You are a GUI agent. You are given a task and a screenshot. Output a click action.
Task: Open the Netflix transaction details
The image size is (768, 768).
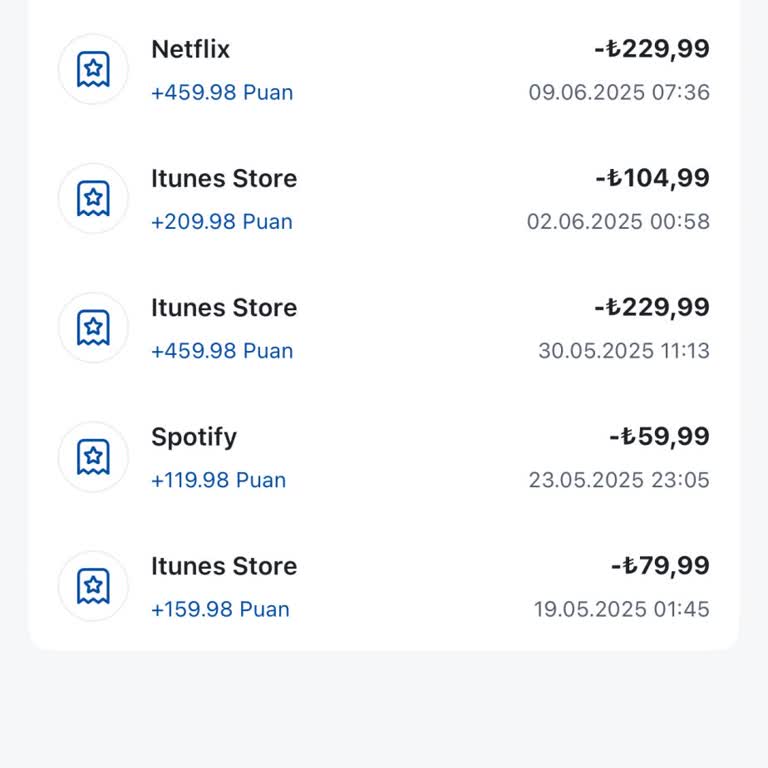[384, 70]
